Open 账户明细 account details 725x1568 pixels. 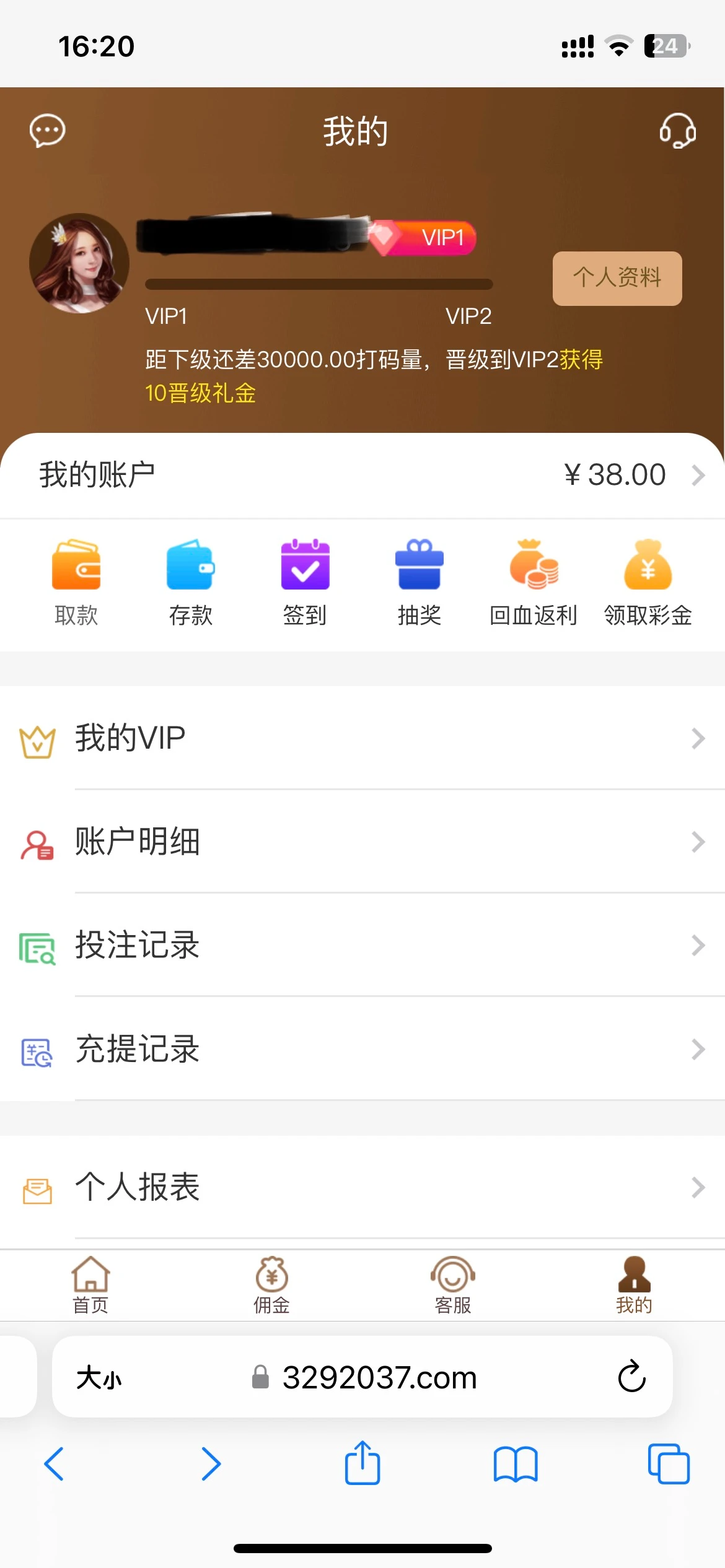362,842
